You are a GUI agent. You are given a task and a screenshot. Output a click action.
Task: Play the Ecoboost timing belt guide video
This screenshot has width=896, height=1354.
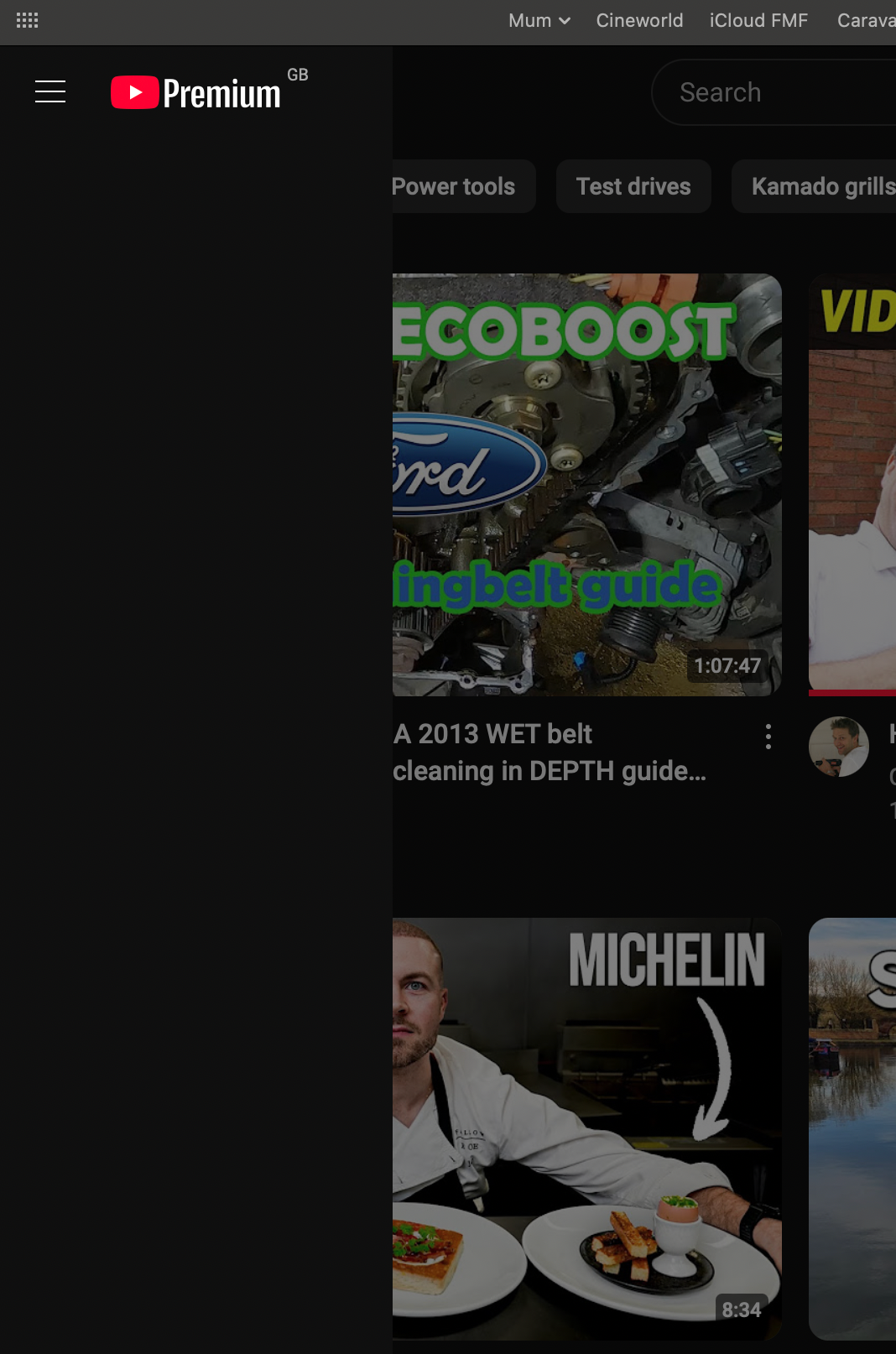(587, 484)
